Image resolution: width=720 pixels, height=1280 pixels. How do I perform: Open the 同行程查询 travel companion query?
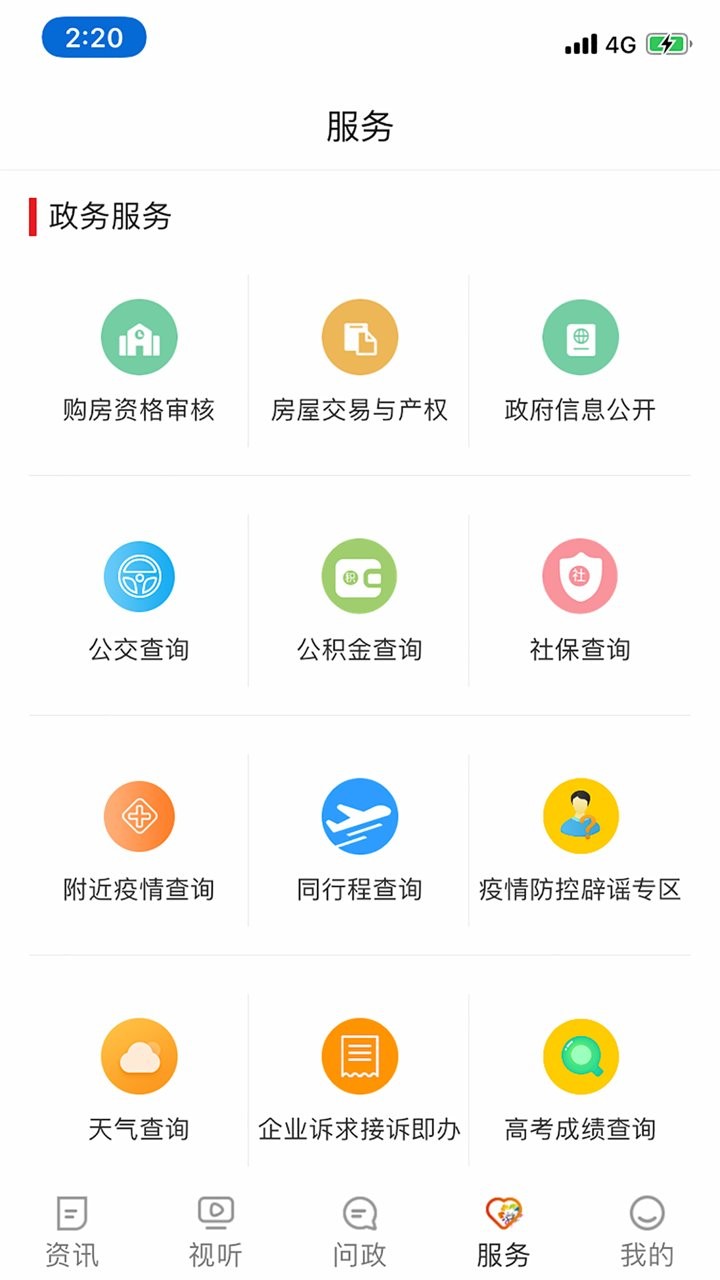[x=360, y=840]
